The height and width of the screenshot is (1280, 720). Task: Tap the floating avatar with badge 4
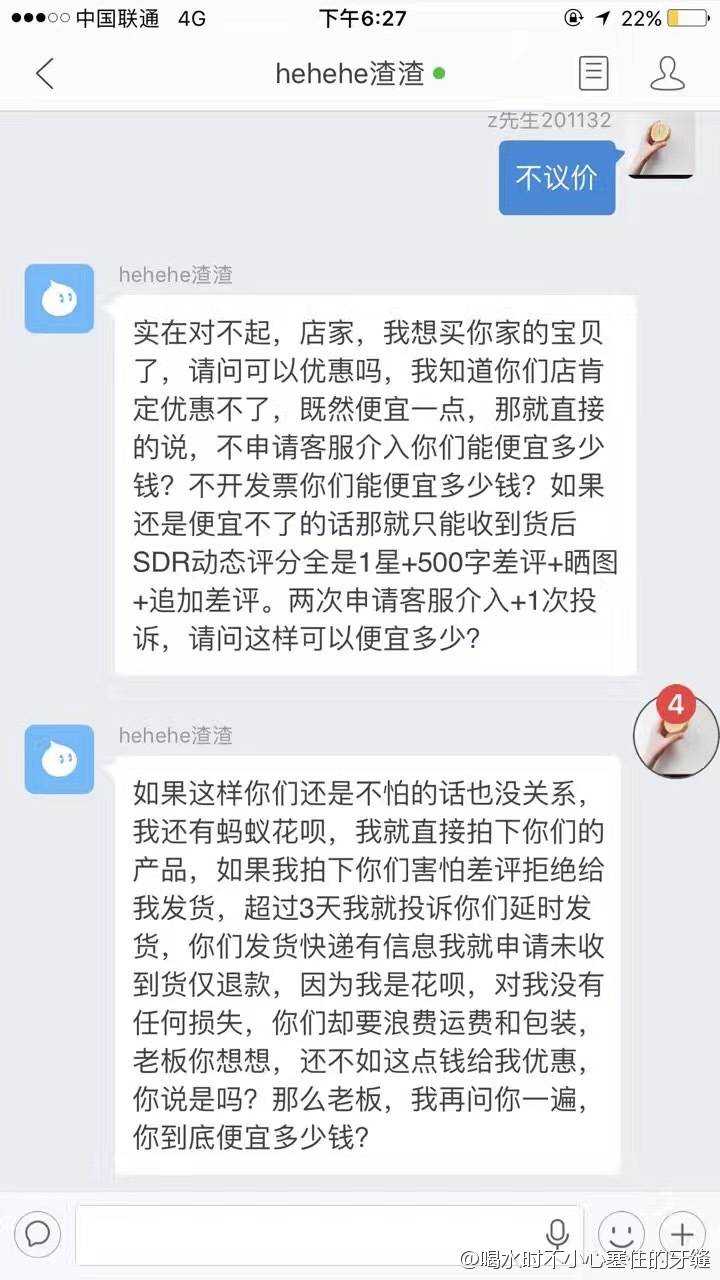[675, 733]
